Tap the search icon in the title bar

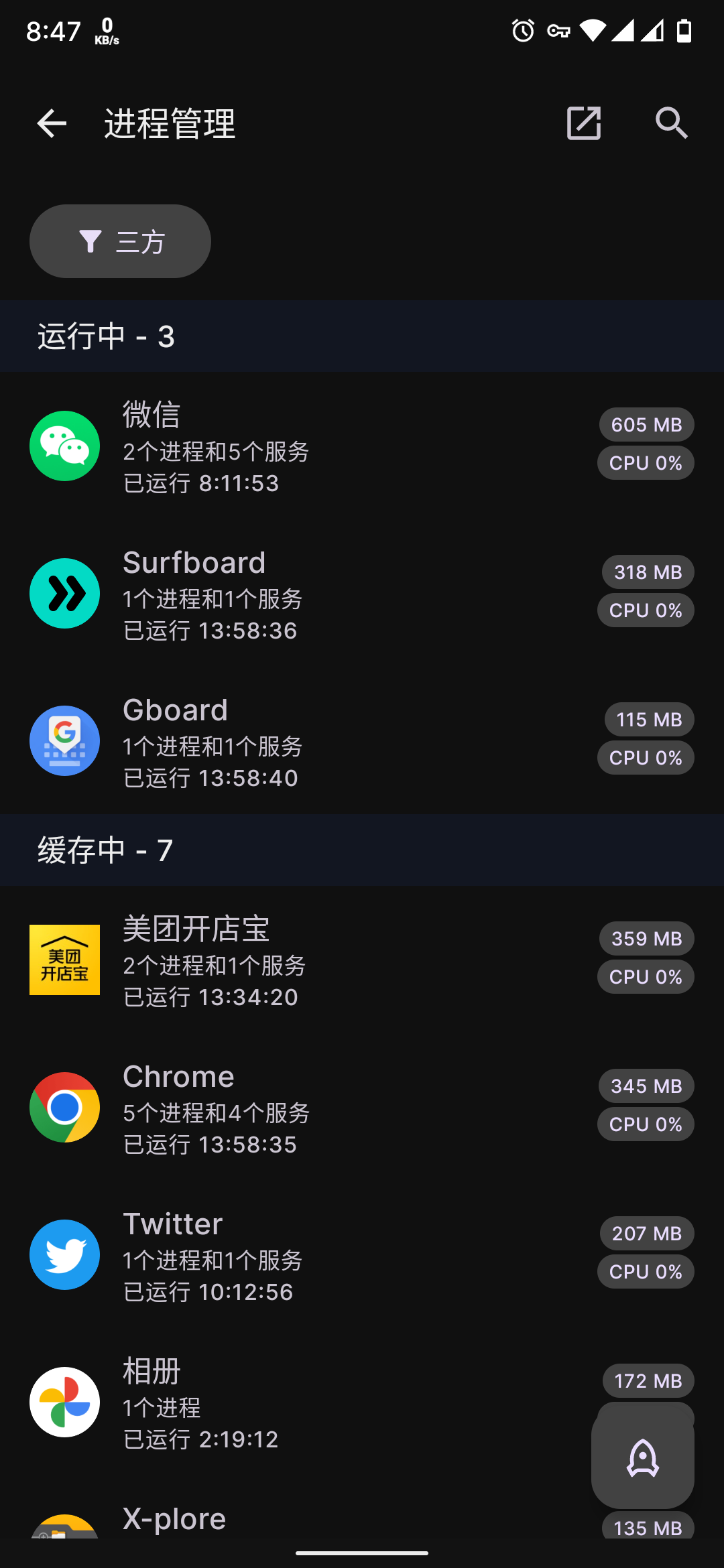(x=672, y=123)
